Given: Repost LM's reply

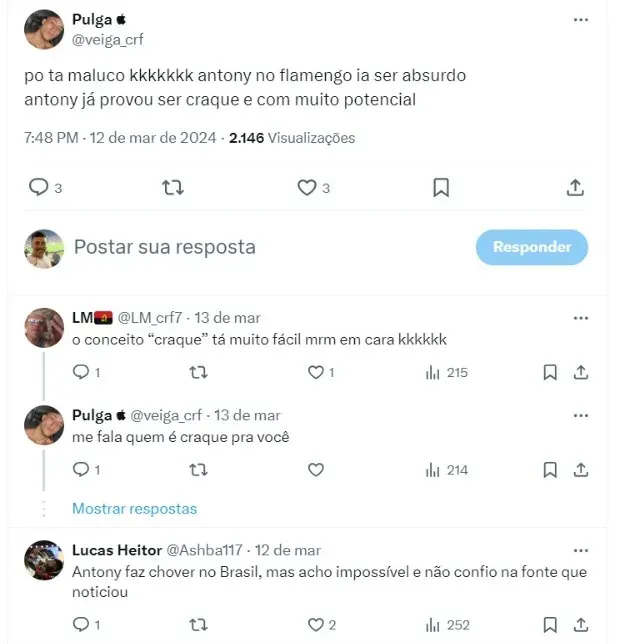Looking at the screenshot, I should (x=198, y=373).
